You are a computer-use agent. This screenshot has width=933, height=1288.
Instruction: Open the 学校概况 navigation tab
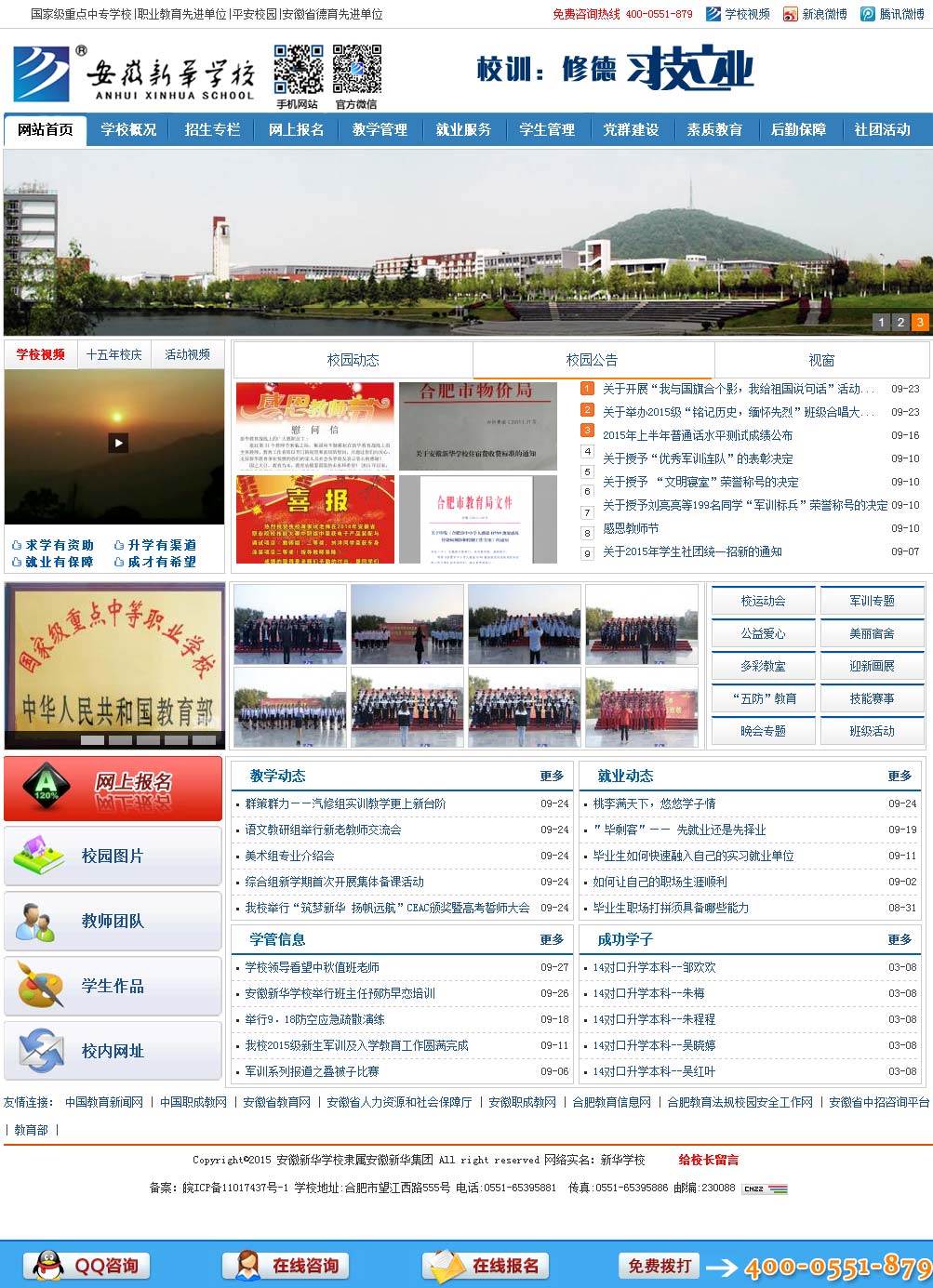(x=128, y=130)
